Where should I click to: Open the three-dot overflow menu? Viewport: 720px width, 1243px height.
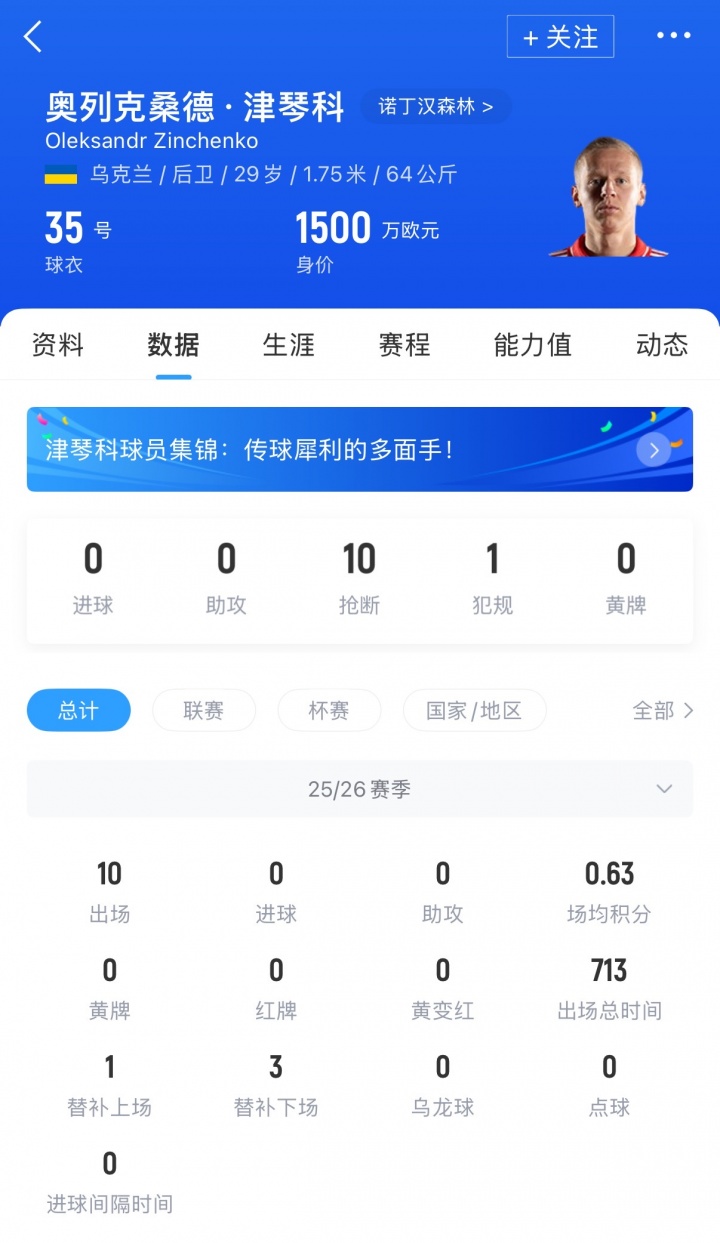click(673, 36)
